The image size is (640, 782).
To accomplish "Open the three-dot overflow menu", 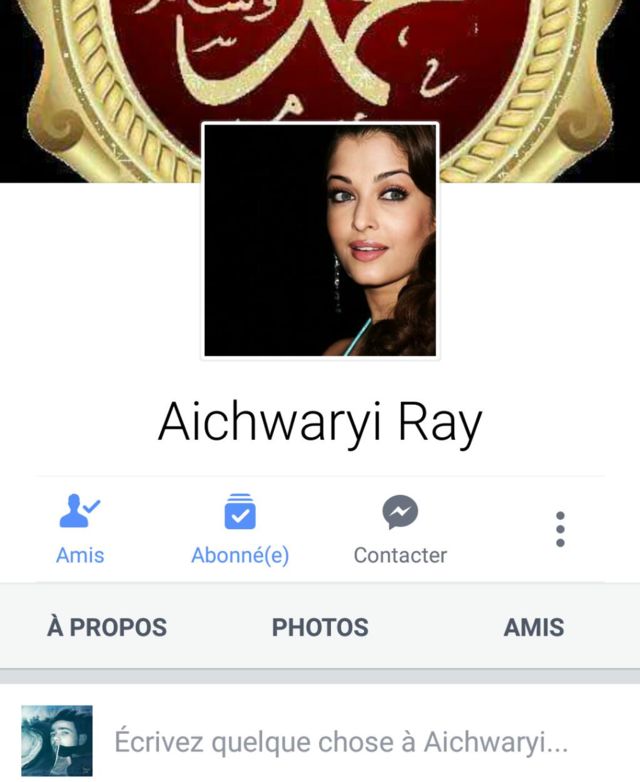I will (561, 529).
